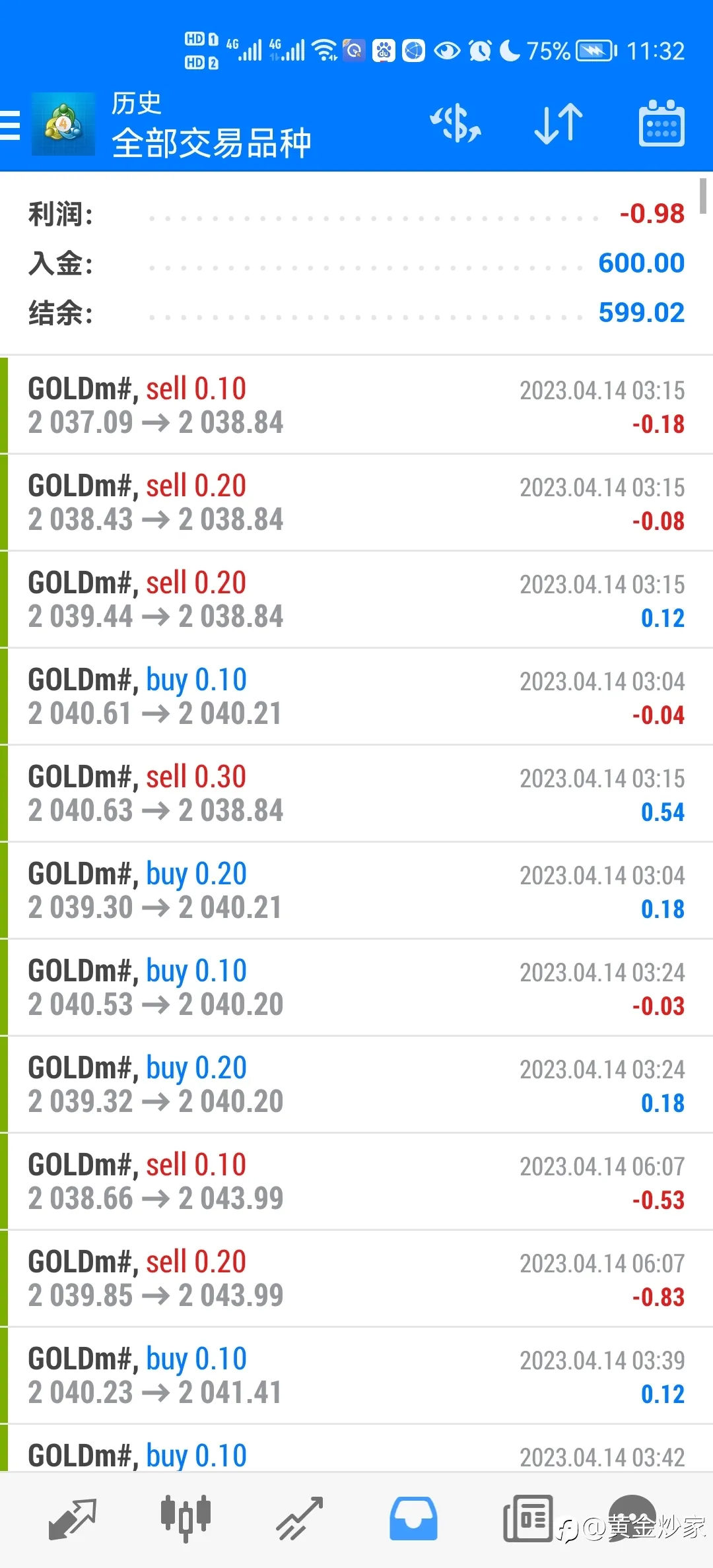The height and width of the screenshot is (1568, 713).
Task: Open the sell 0.20 trade at 2 038.43
Action: [x=356, y=502]
